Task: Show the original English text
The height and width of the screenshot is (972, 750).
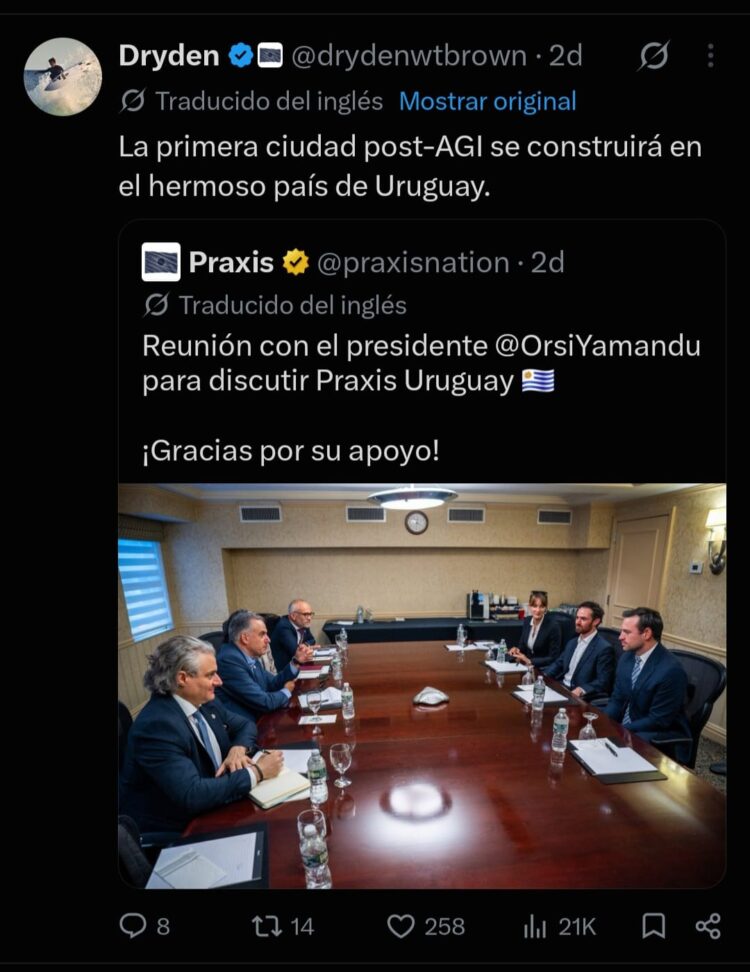Action: 487,101
